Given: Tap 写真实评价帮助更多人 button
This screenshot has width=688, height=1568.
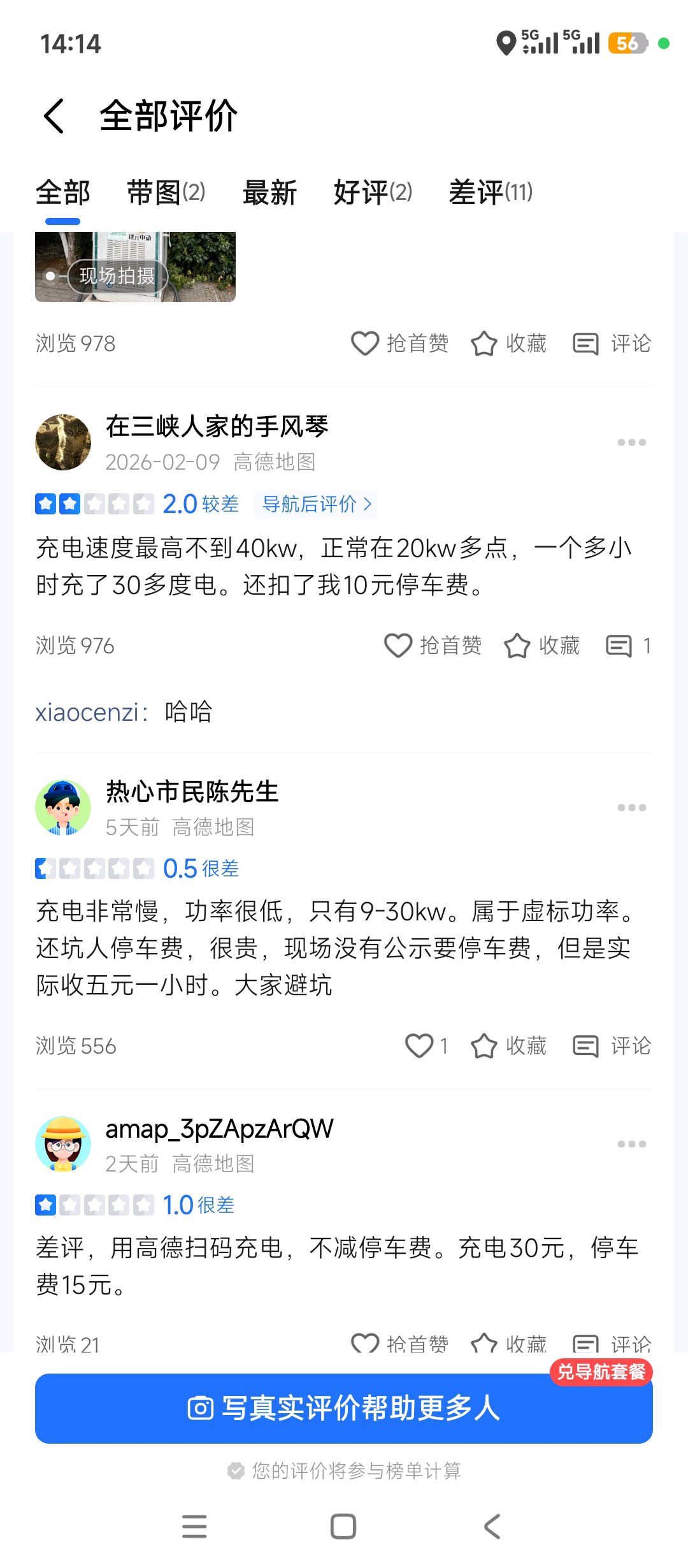Looking at the screenshot, I should 344,1408.
